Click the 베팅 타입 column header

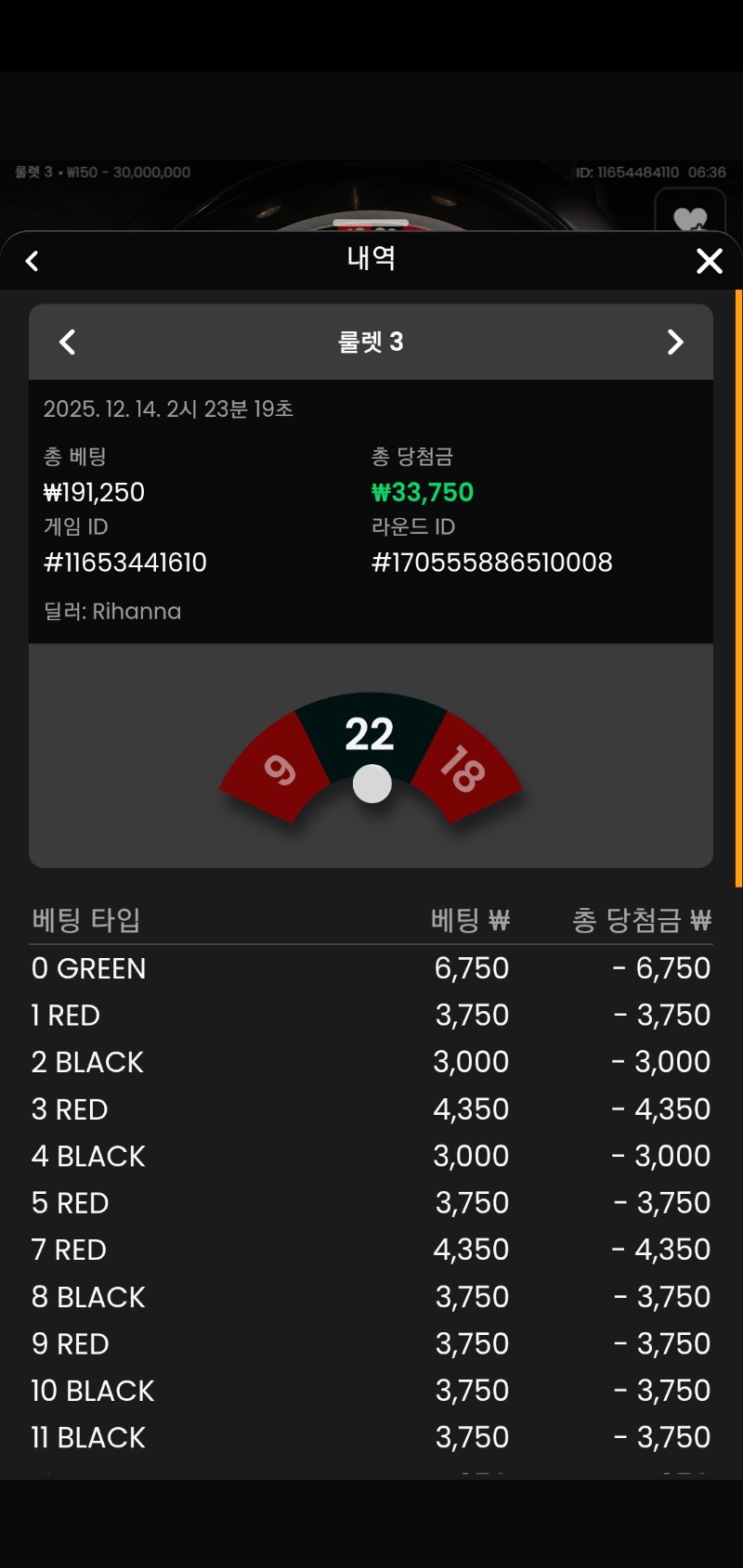click(85, 920)
